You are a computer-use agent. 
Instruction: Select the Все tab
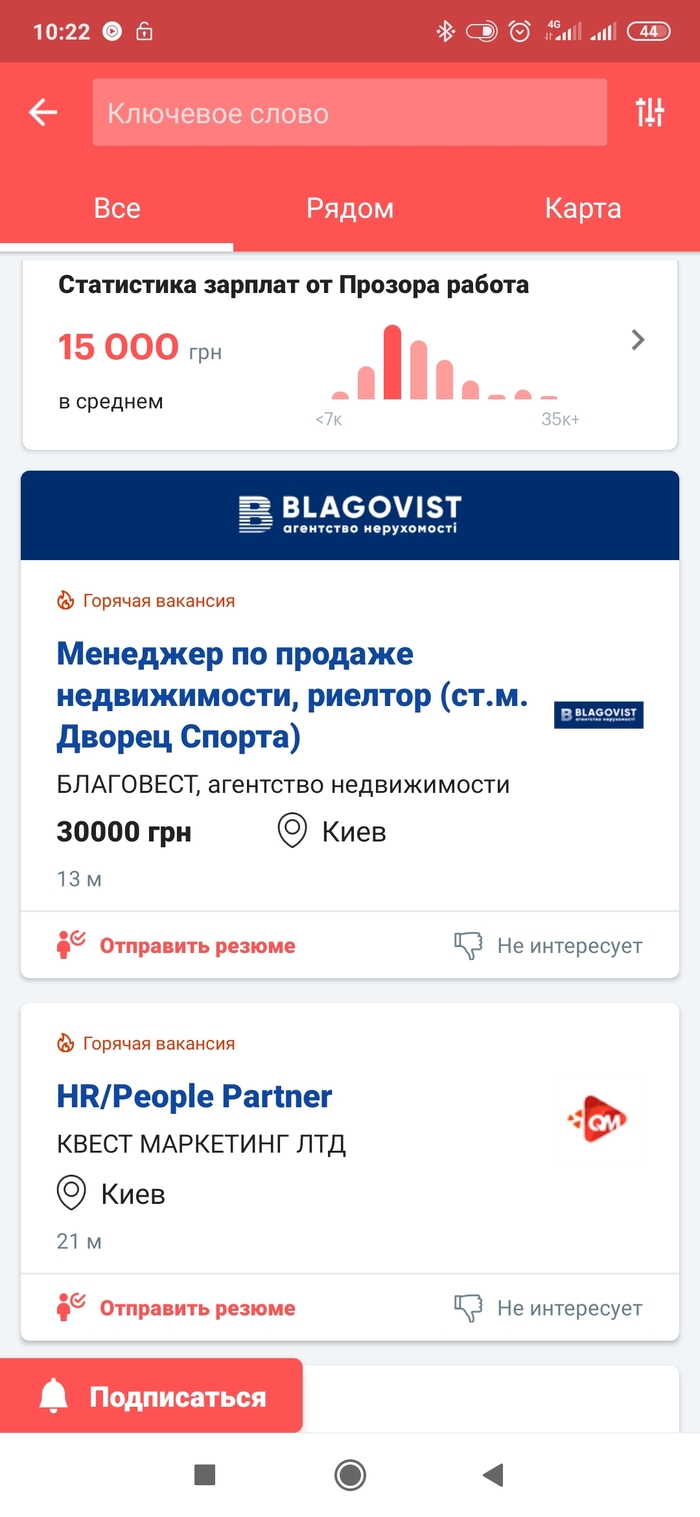pos(117,209)
